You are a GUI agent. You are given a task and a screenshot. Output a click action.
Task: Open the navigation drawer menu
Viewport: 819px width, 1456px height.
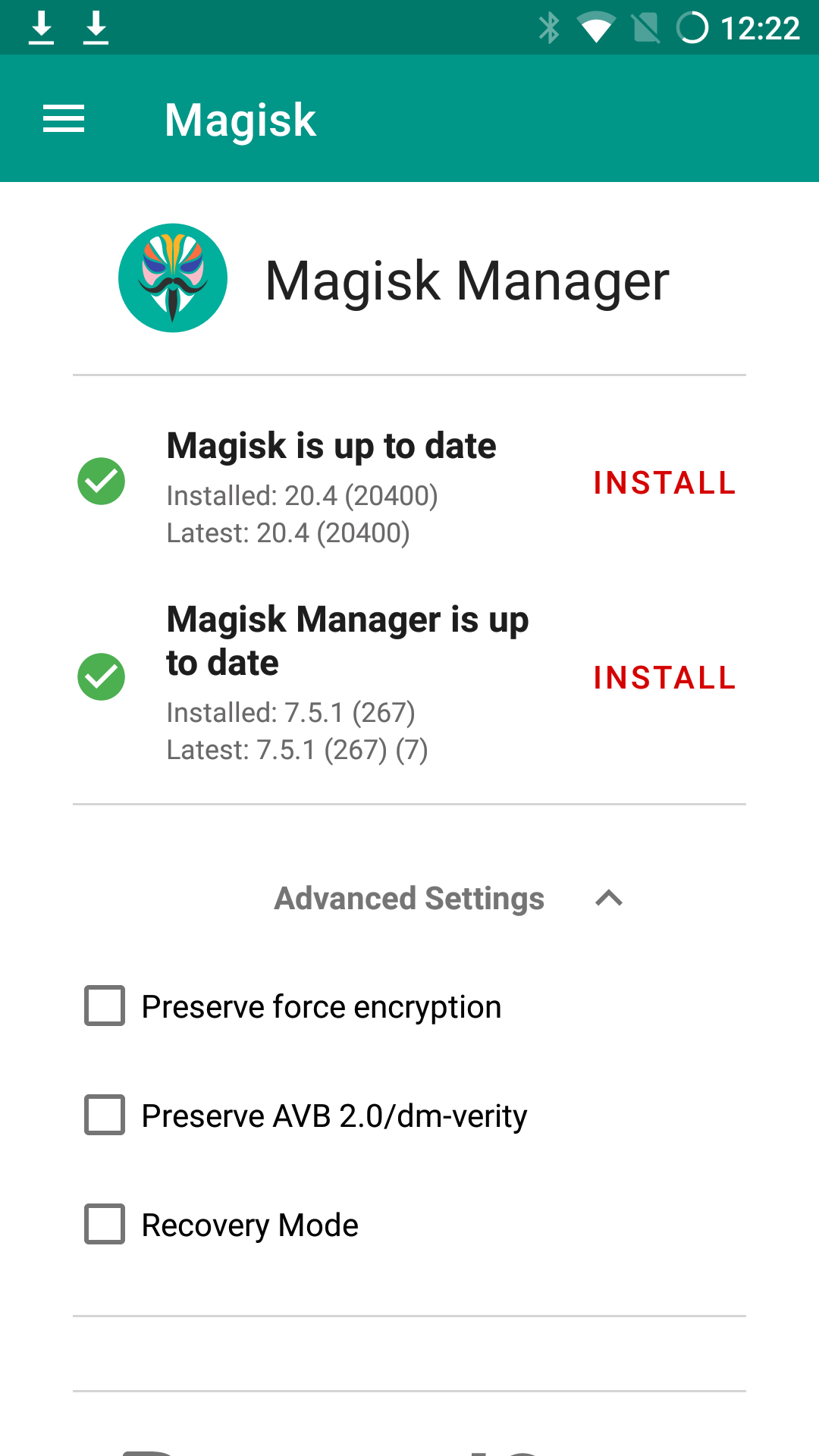(64, 118)
